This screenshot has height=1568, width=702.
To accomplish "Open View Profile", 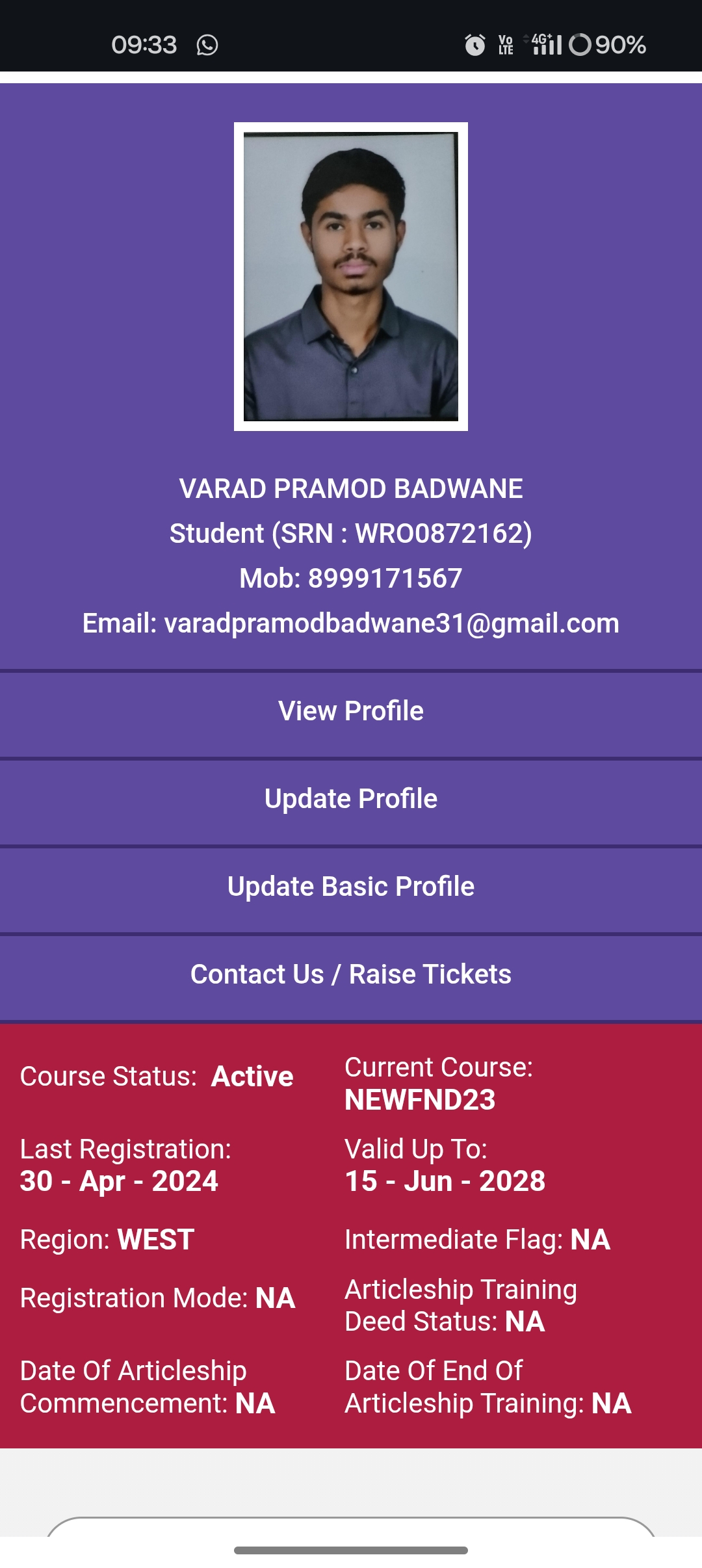I will 351,711.
